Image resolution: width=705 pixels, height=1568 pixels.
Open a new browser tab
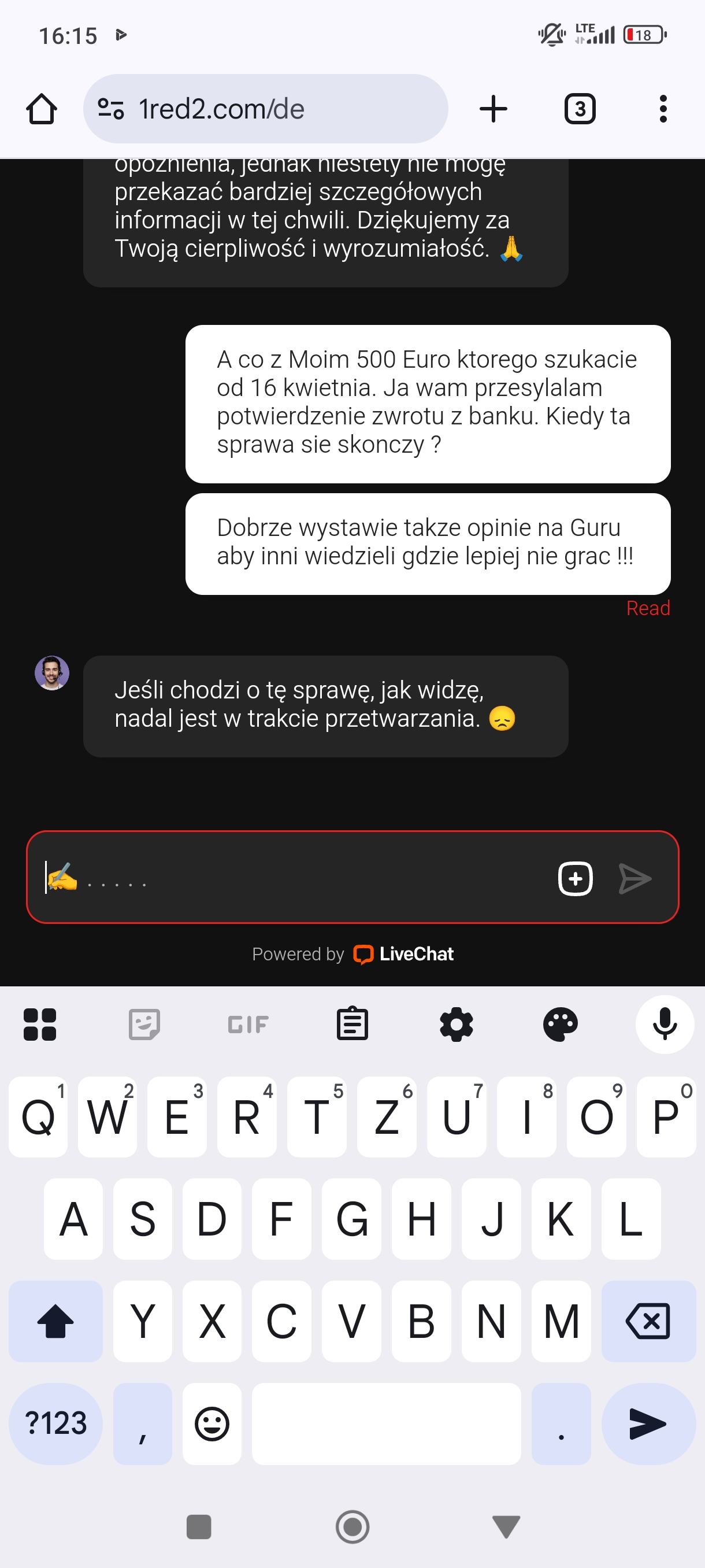point(493,110)
